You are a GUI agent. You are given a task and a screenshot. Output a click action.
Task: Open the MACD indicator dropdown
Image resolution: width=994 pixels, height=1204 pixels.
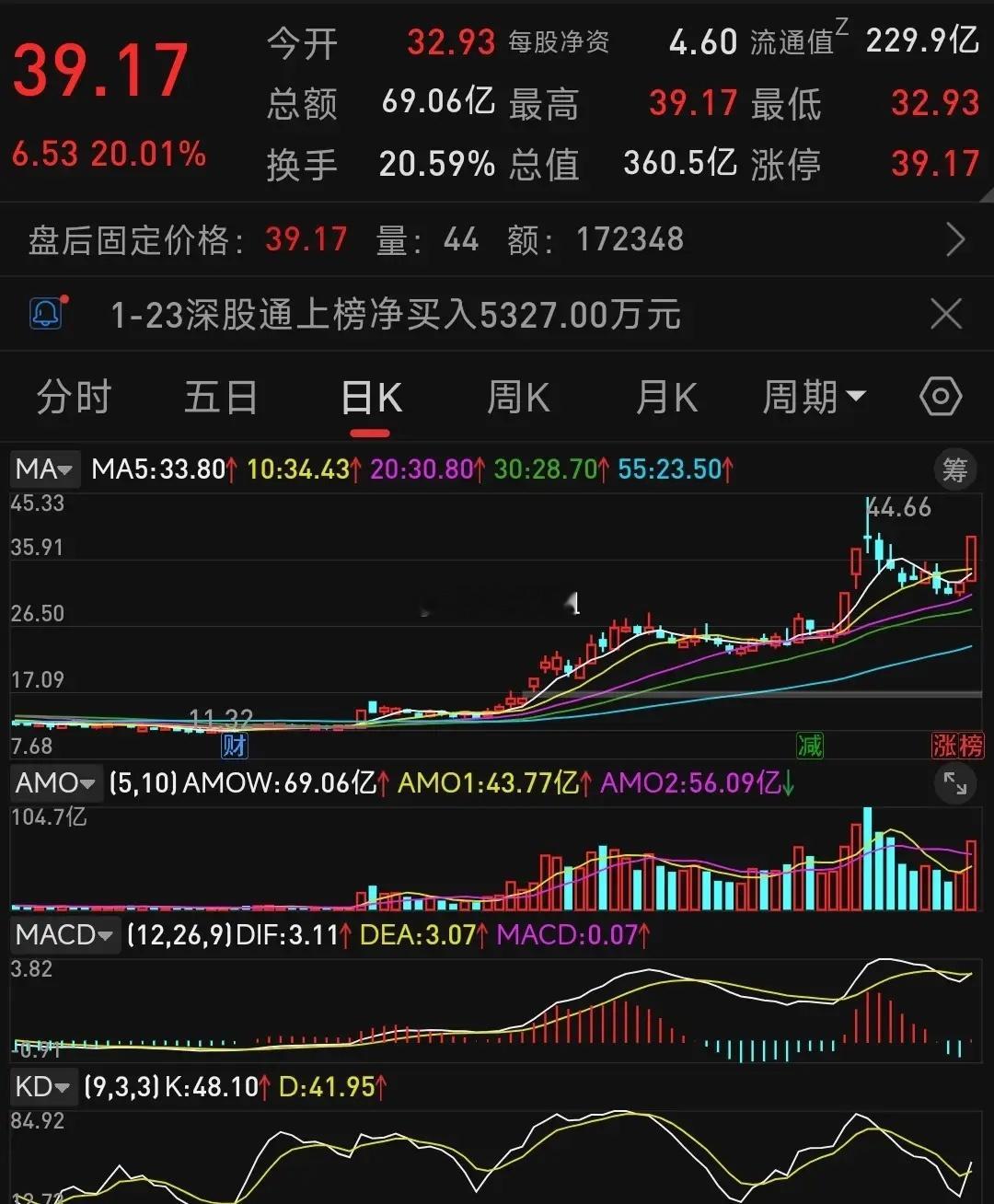[x=65, y=935]
